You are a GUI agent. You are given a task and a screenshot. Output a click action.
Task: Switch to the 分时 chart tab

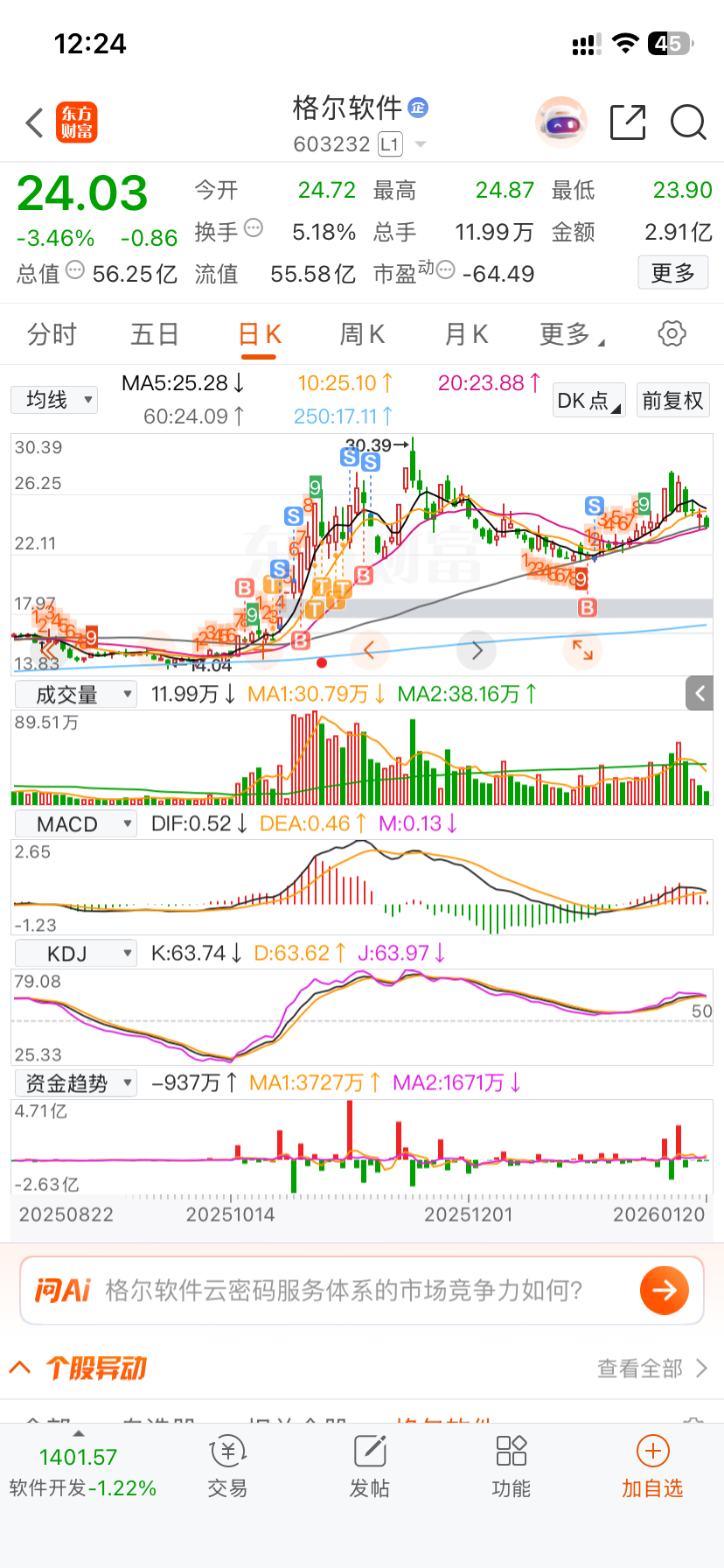[x=52, y=334]
